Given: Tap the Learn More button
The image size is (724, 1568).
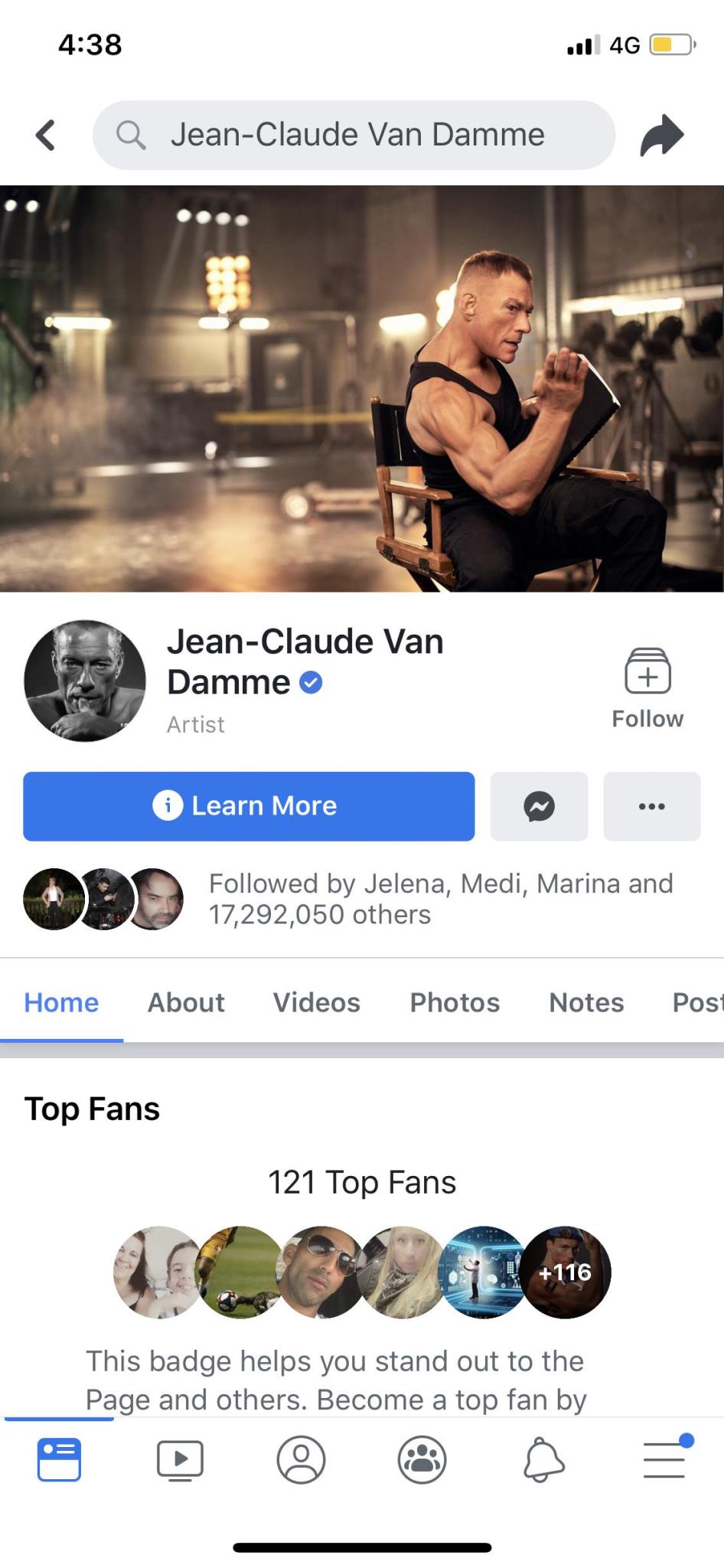Looking at the screenshot, I should pos(249,806).
